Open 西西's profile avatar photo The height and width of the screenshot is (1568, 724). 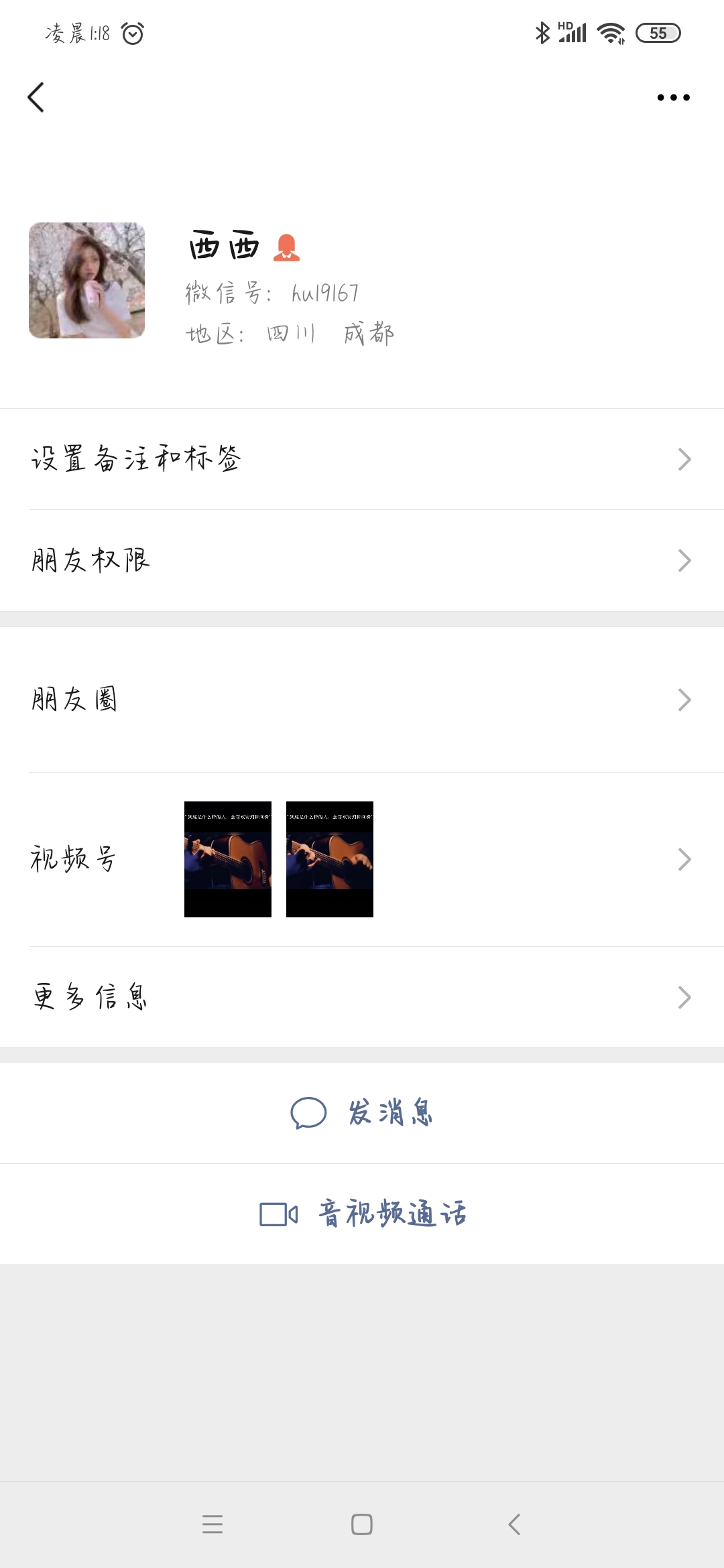coord(87,283)
